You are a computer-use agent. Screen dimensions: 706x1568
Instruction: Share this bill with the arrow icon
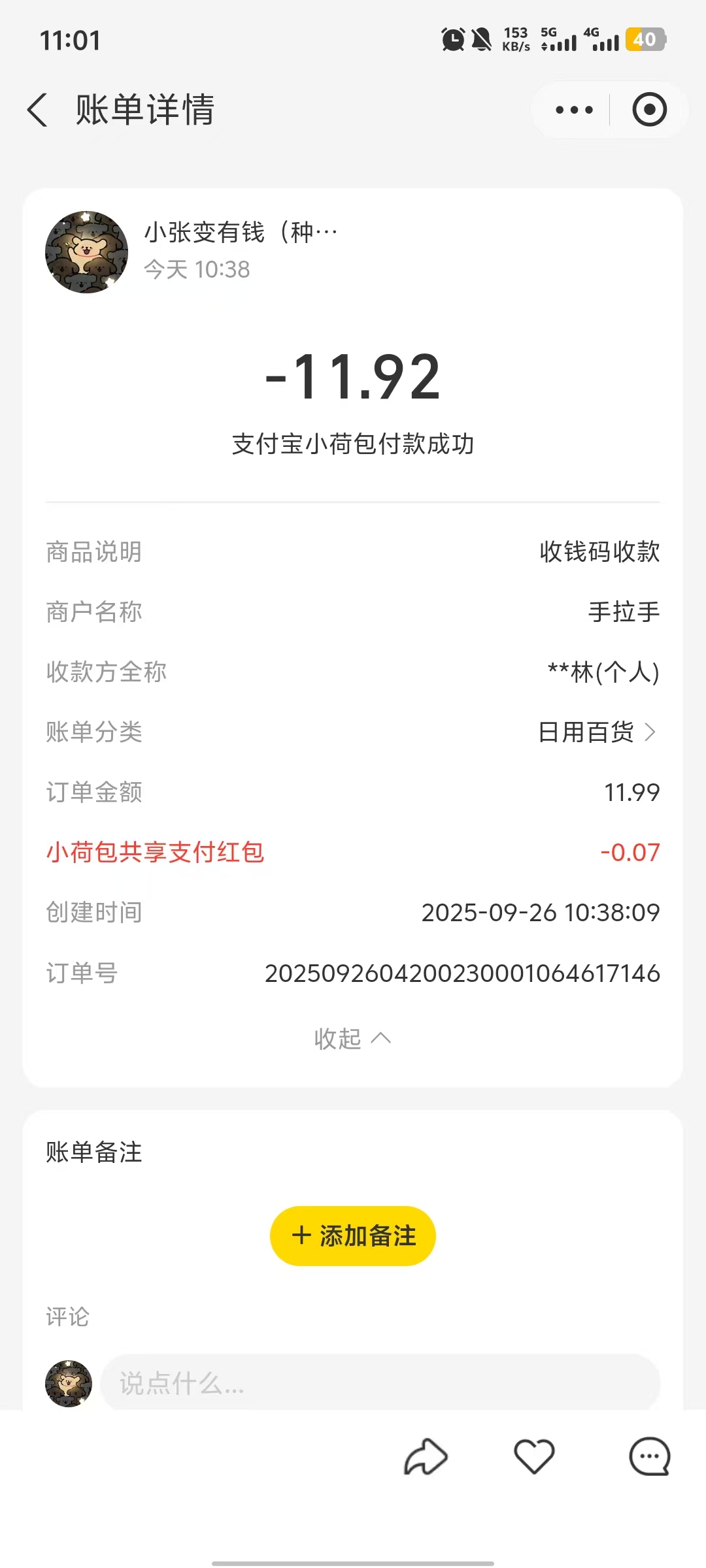point(426,1458)
